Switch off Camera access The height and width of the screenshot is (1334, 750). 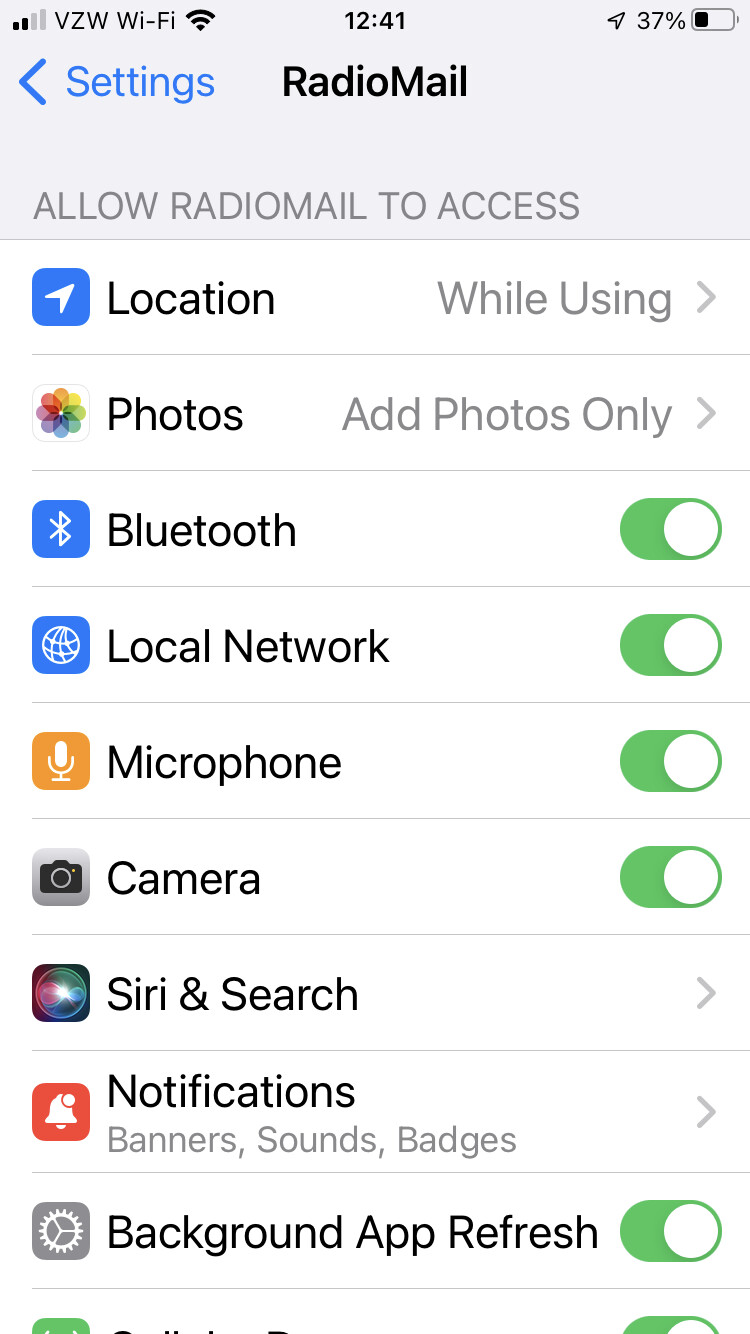[670, 878]
